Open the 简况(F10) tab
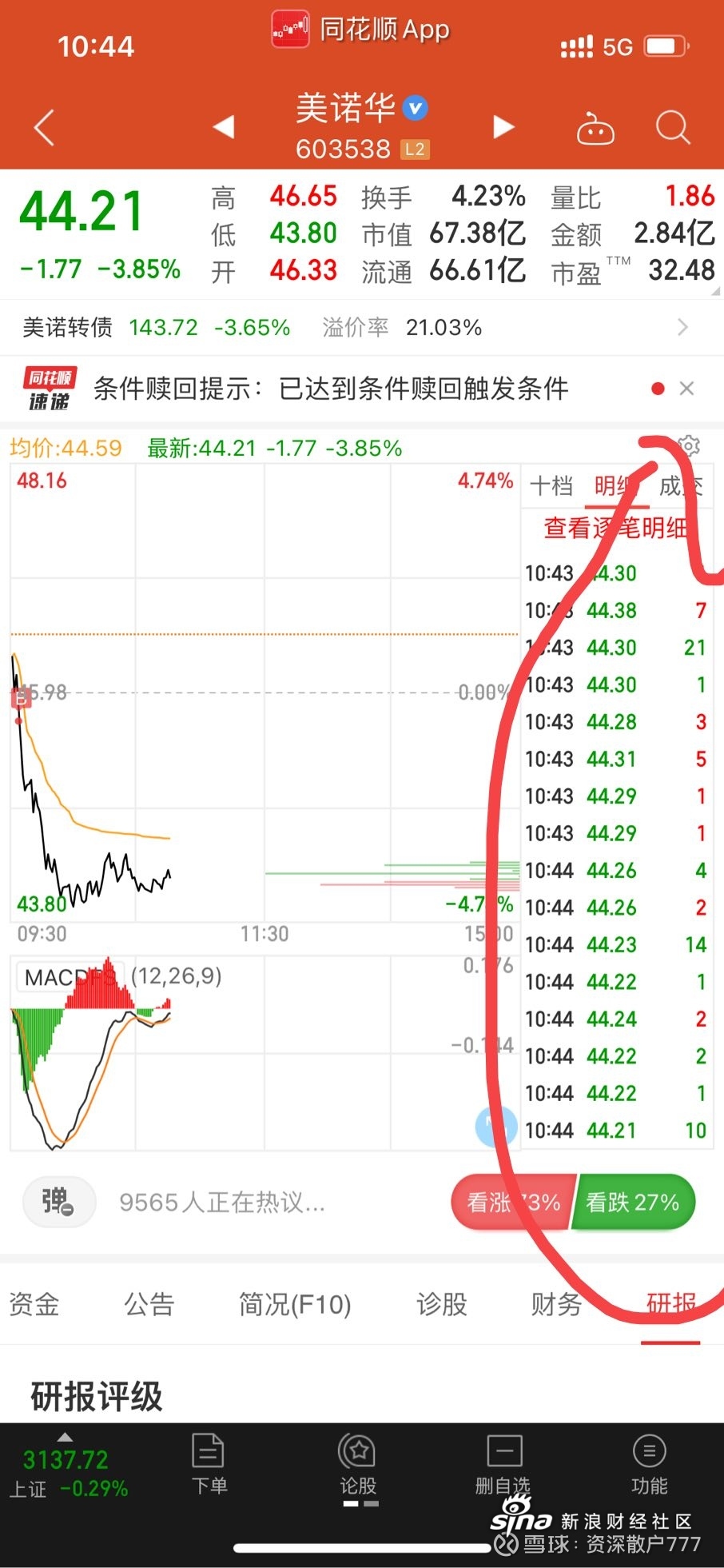This screenshot has width=724, height=1568. (295, 1303)
